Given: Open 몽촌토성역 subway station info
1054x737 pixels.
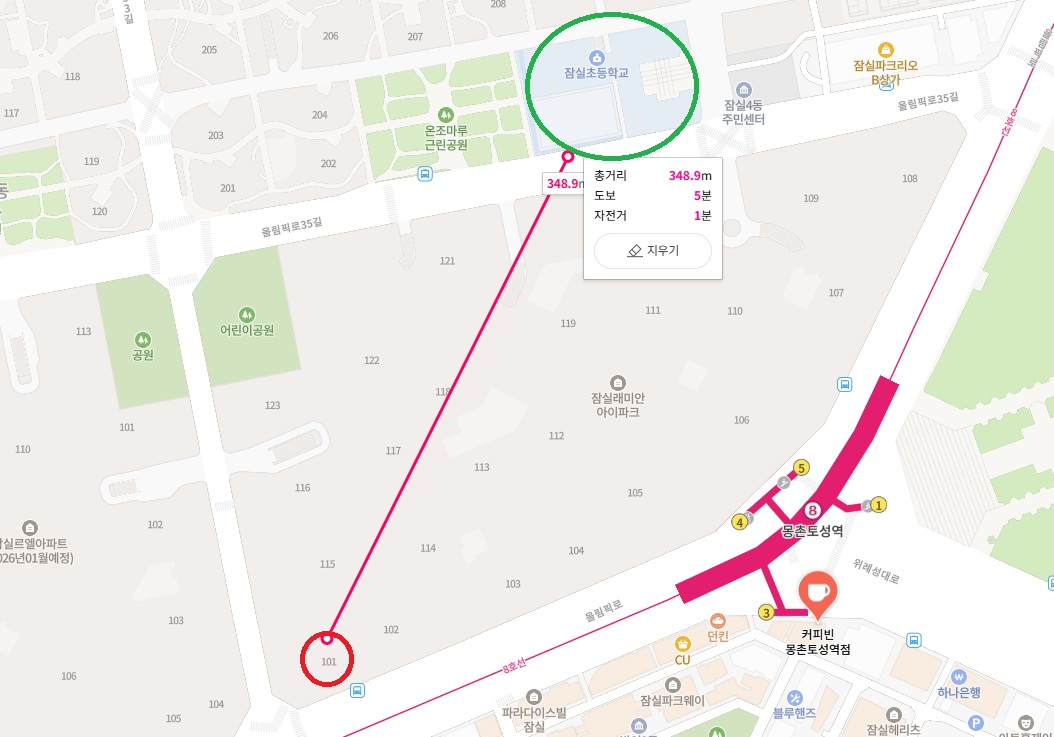Looking at the screenshot, I should (812, 511).
